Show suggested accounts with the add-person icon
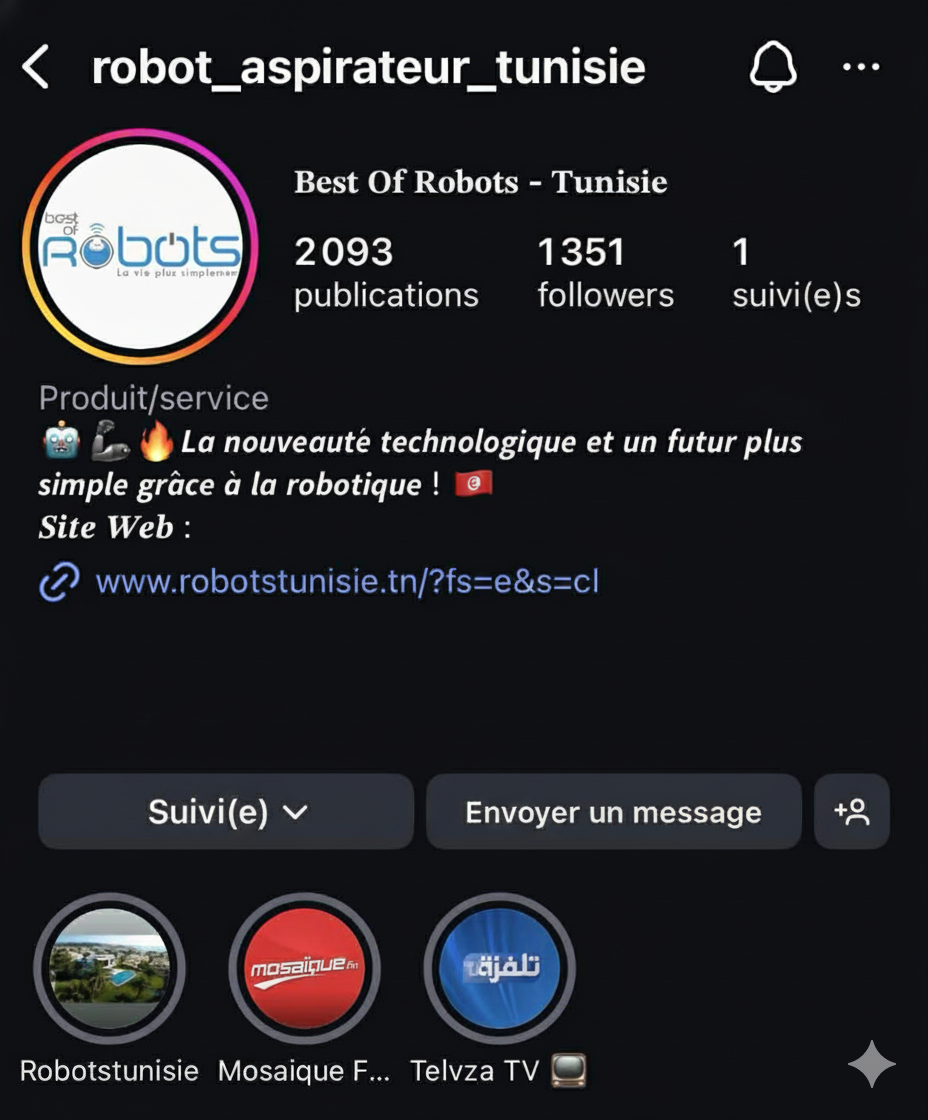The image size is (928, 1120). (852, 812)
